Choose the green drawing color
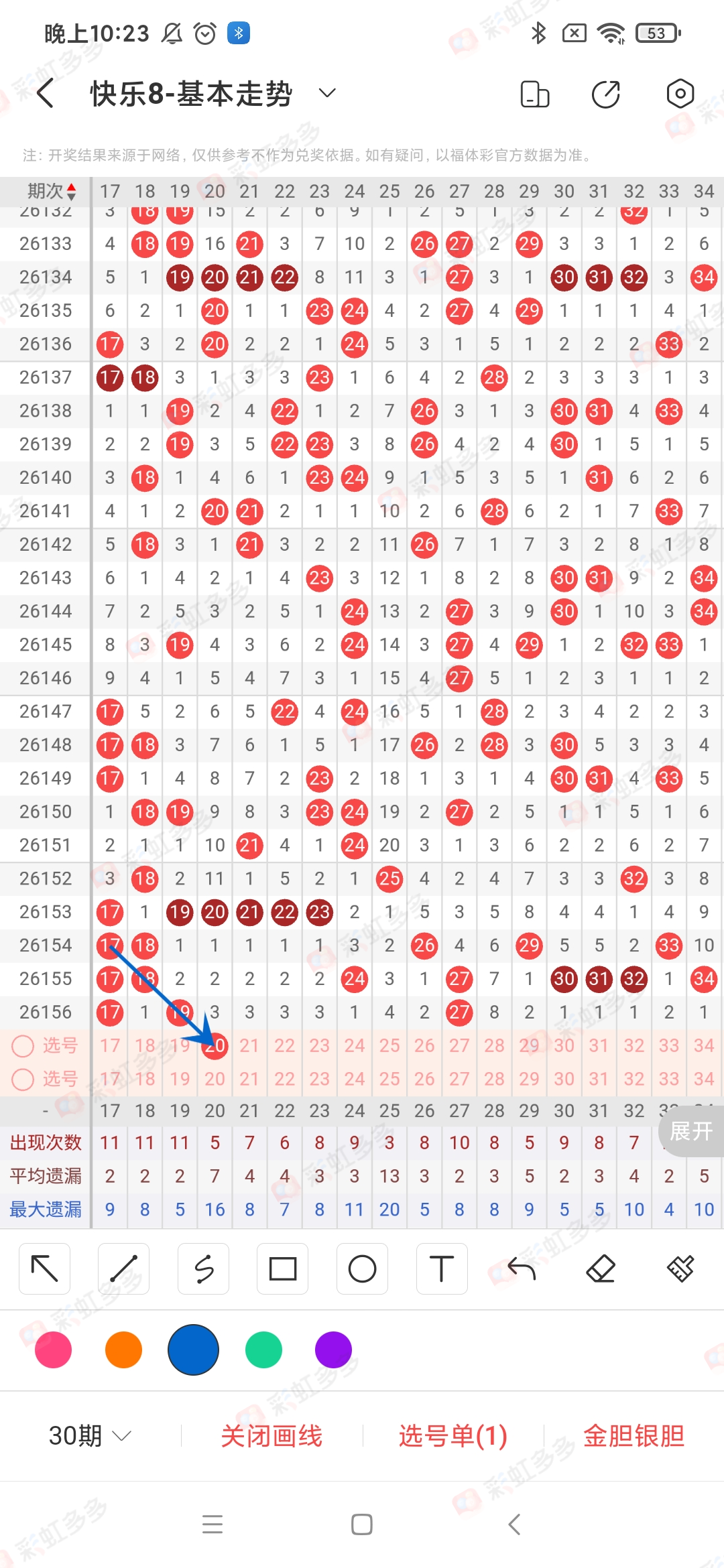The width and height of the screenshot is (724, 1568). (x=264, y=1350)
